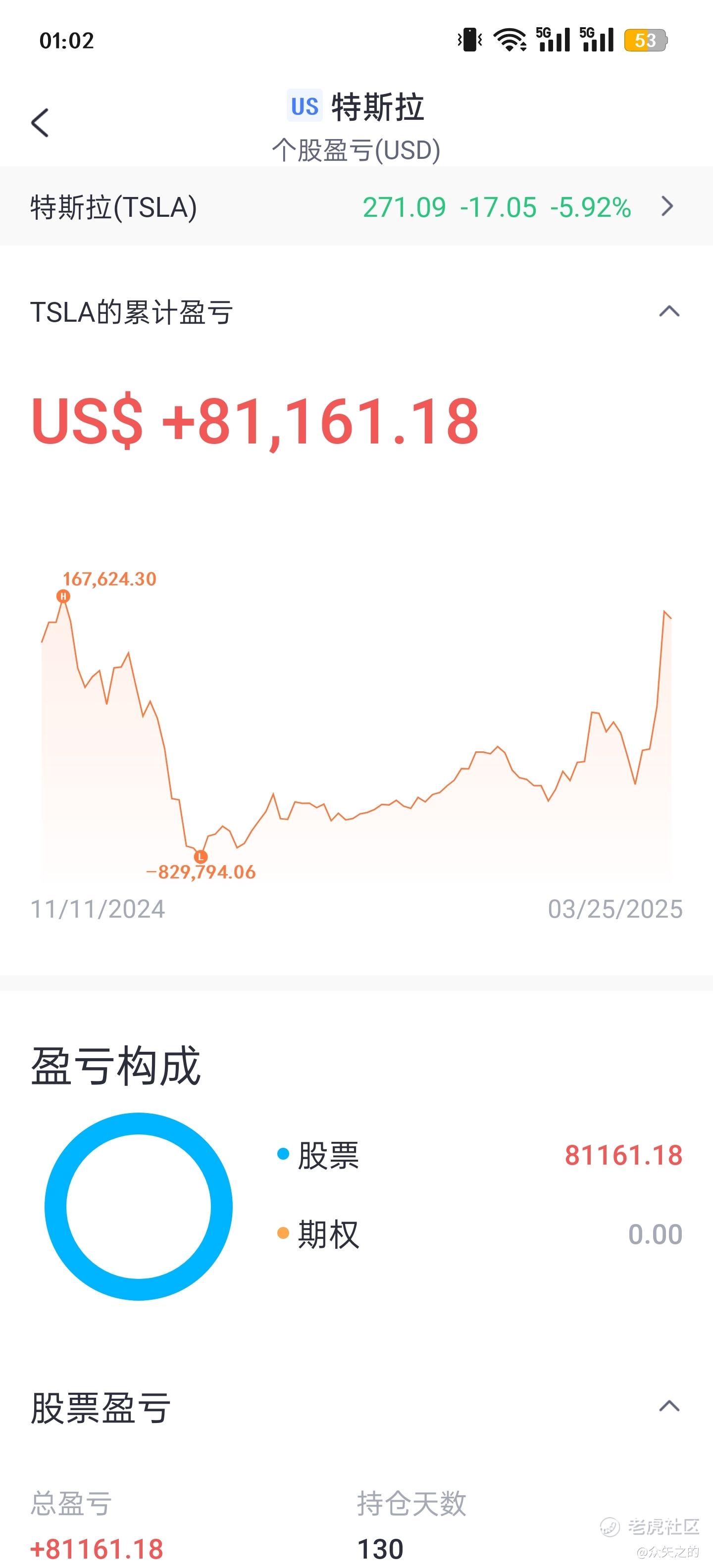Collapse the 股票盈亏 section
Viewport: 713px width, 1568px height.
668,1406
